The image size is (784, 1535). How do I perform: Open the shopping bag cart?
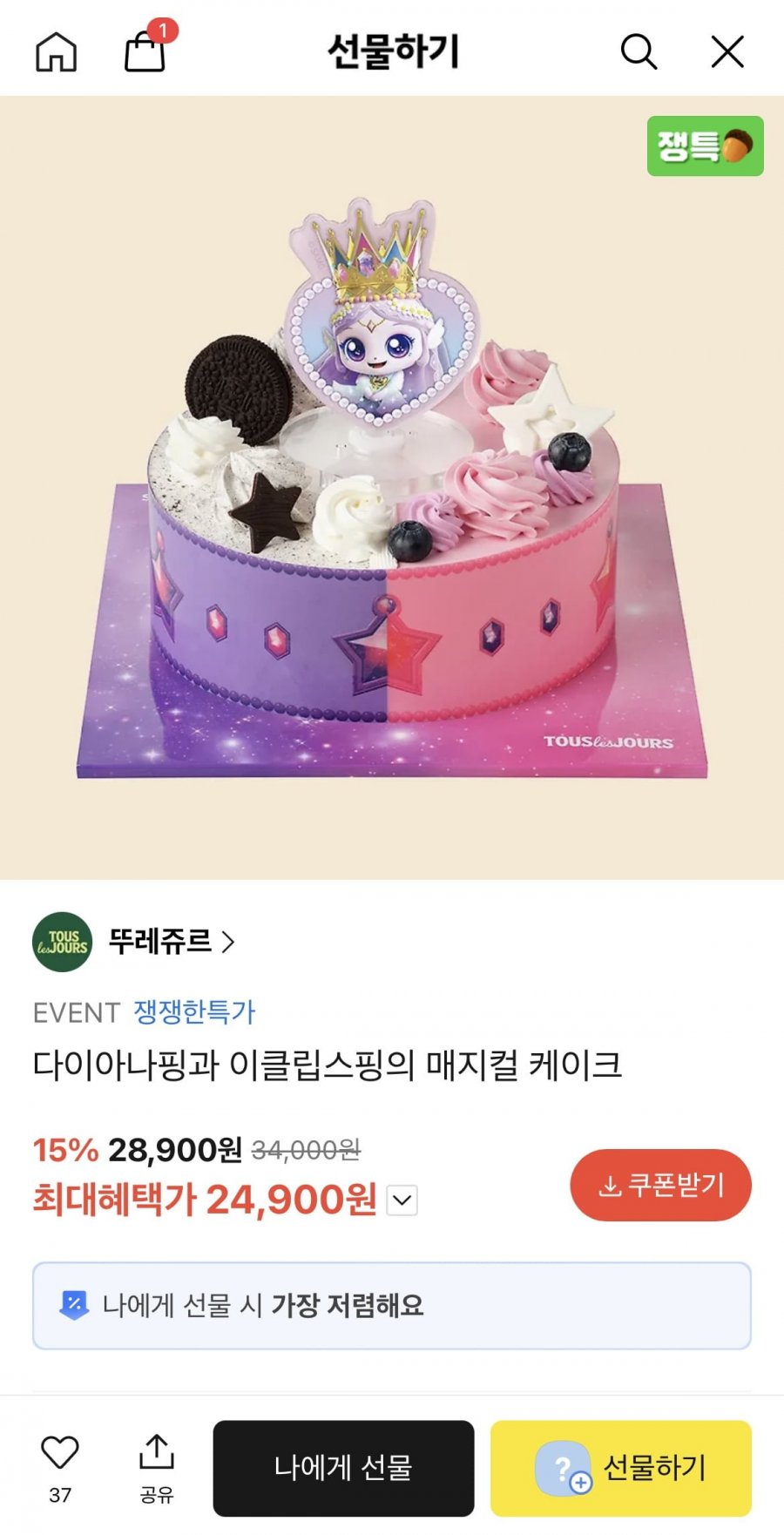coord(146,48)
